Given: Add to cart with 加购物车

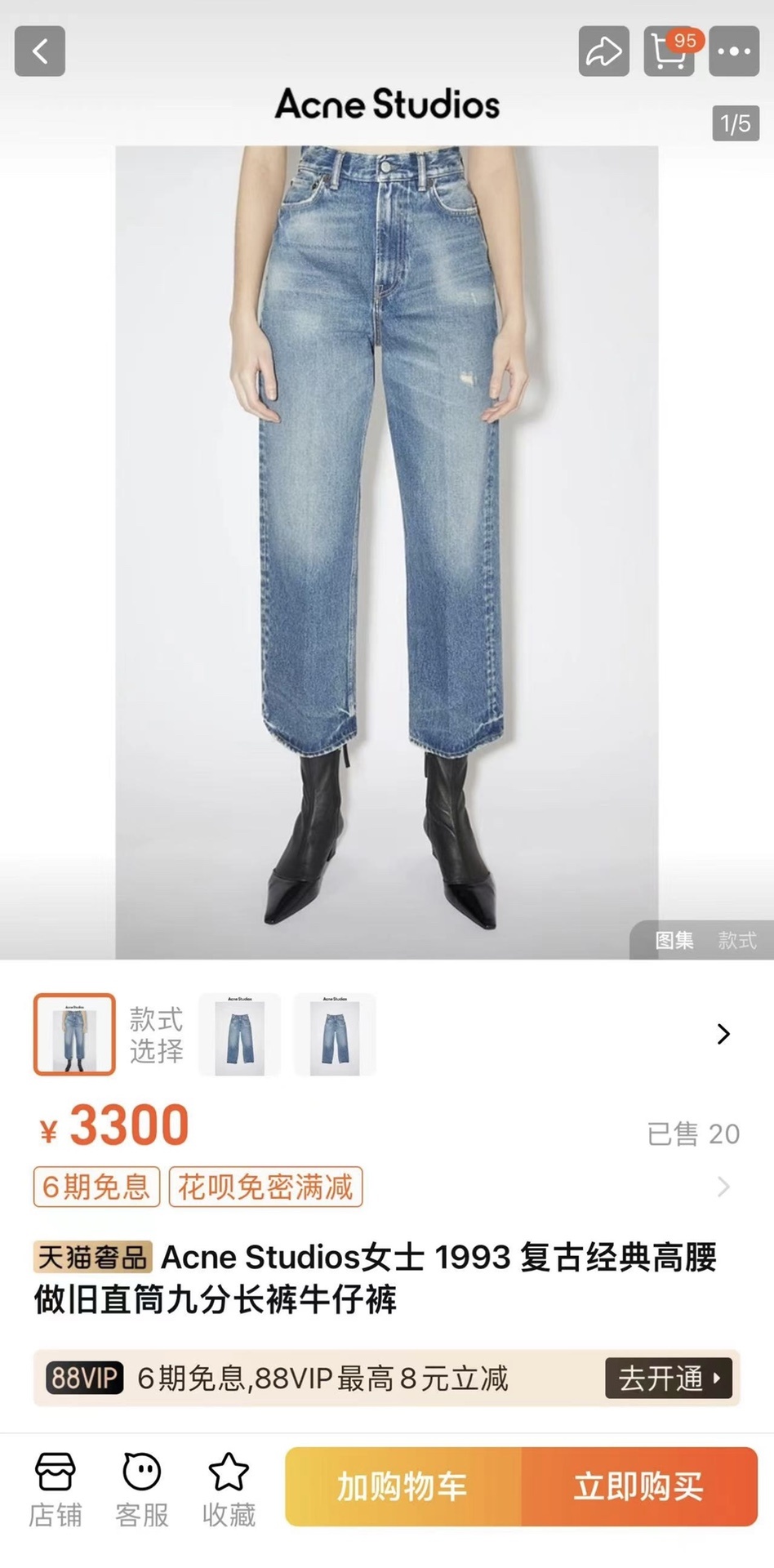Looking at the screenshot, I should coord(403,1486).
